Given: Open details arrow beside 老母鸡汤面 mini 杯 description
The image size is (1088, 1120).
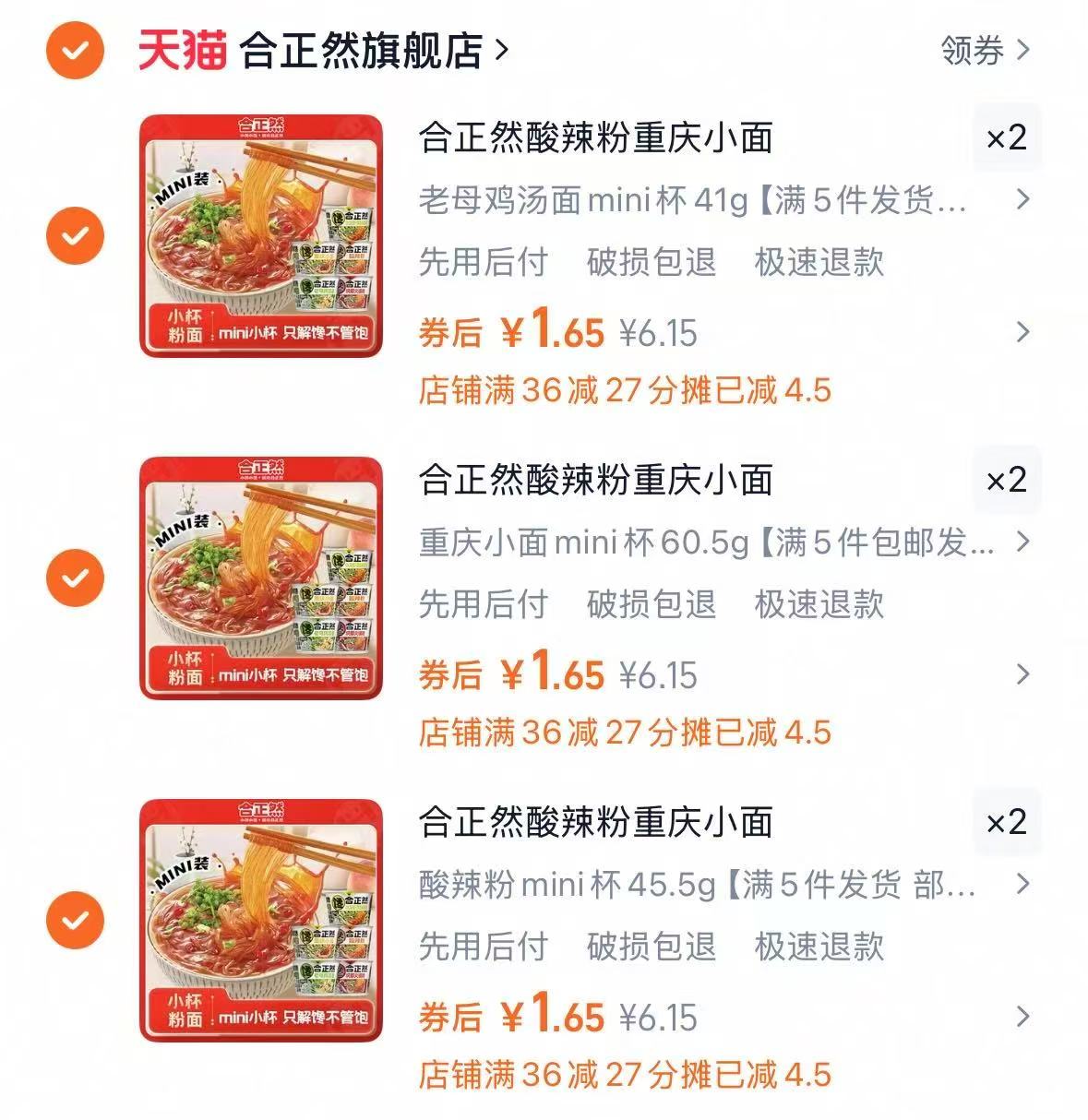Looking at the screenshot, I should click(1022, 199).
